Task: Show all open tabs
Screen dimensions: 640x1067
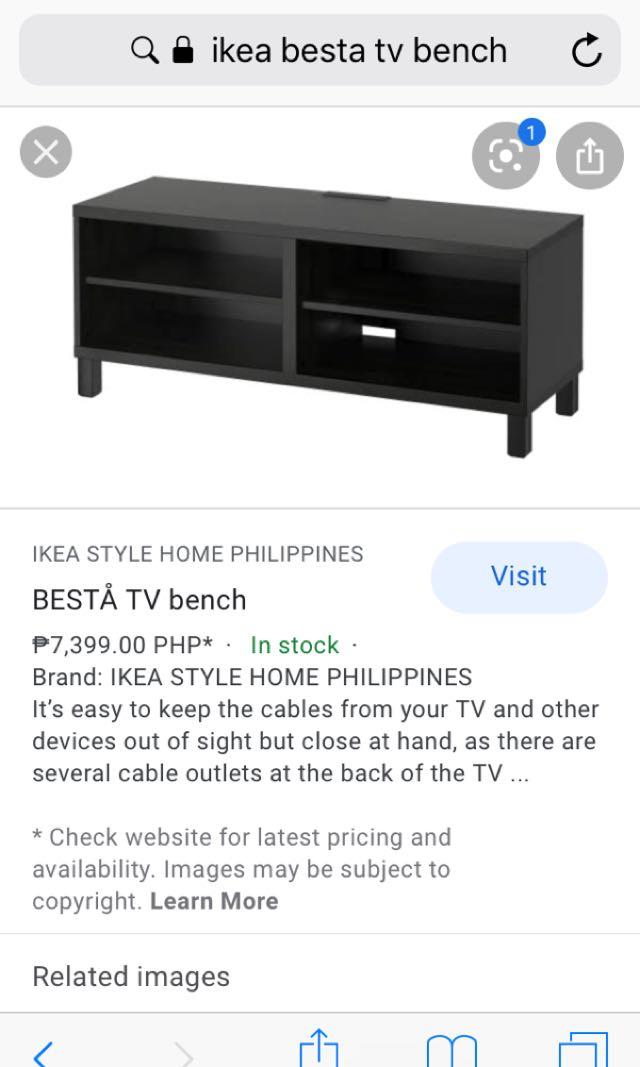Action: click(x=583, y=1050)
